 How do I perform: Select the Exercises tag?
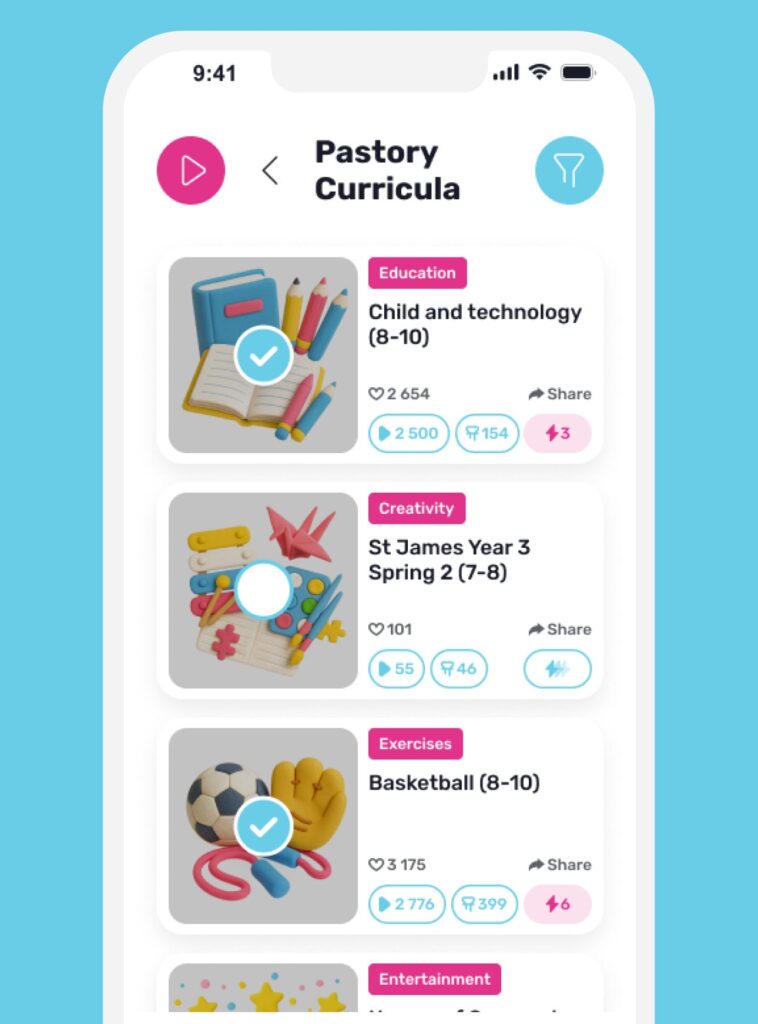(x=415, y=744)
